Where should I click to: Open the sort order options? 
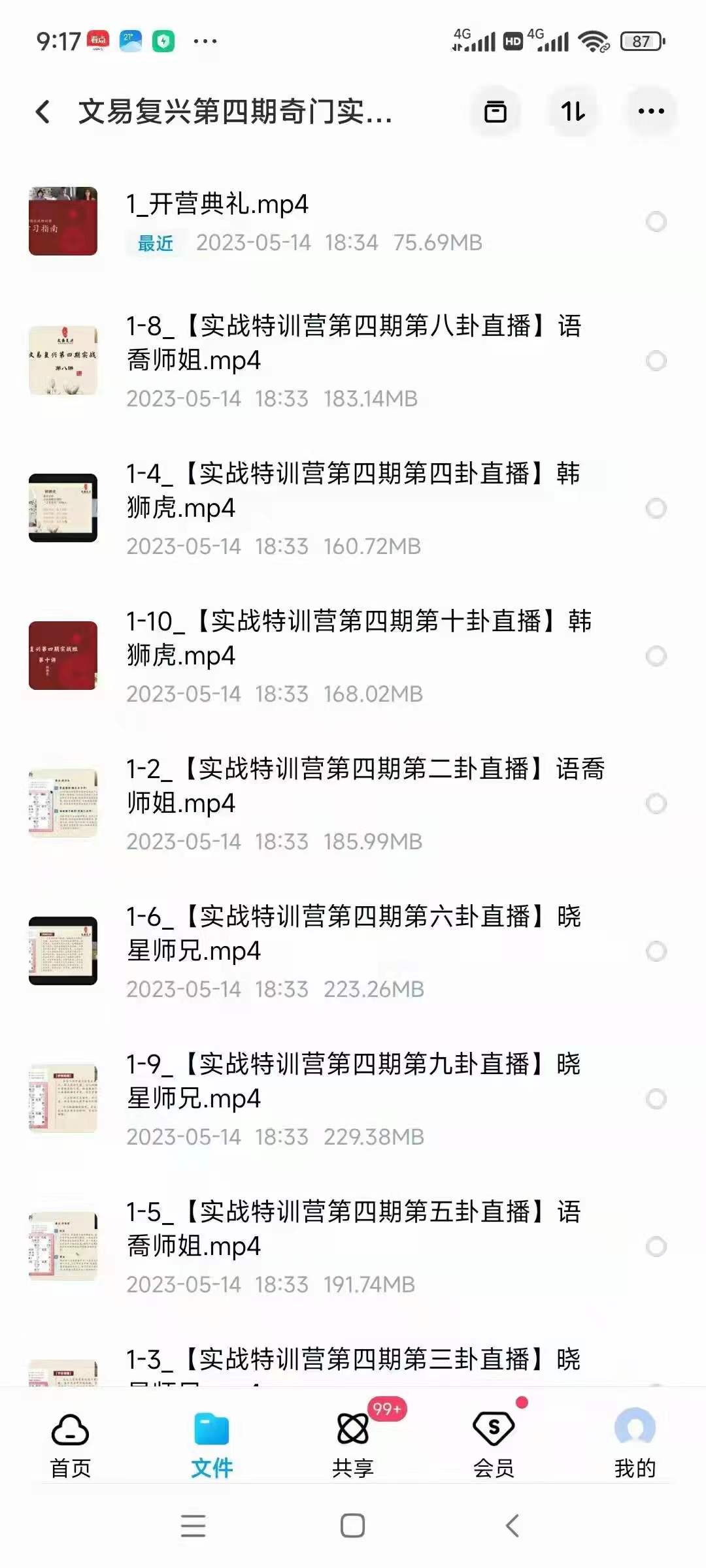tap(573, 112)
